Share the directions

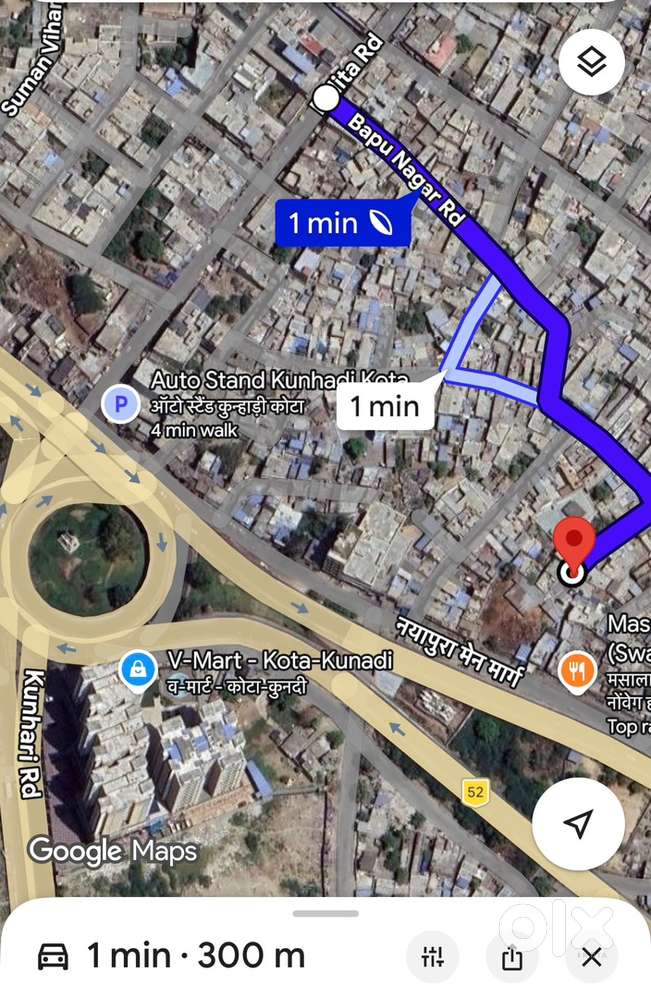(x=511, y=957)
